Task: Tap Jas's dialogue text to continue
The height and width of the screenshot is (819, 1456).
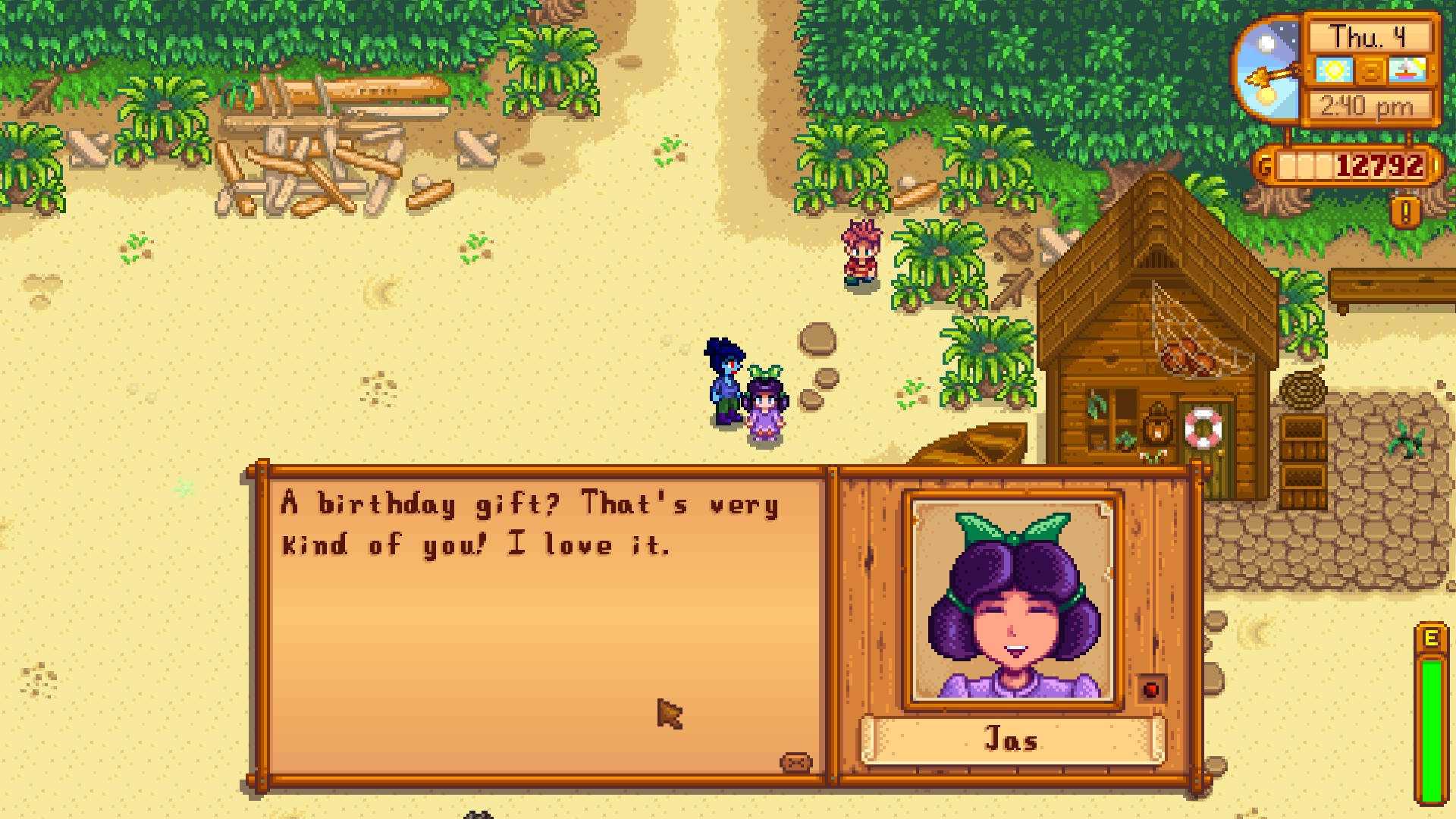Action: [530, 525]
